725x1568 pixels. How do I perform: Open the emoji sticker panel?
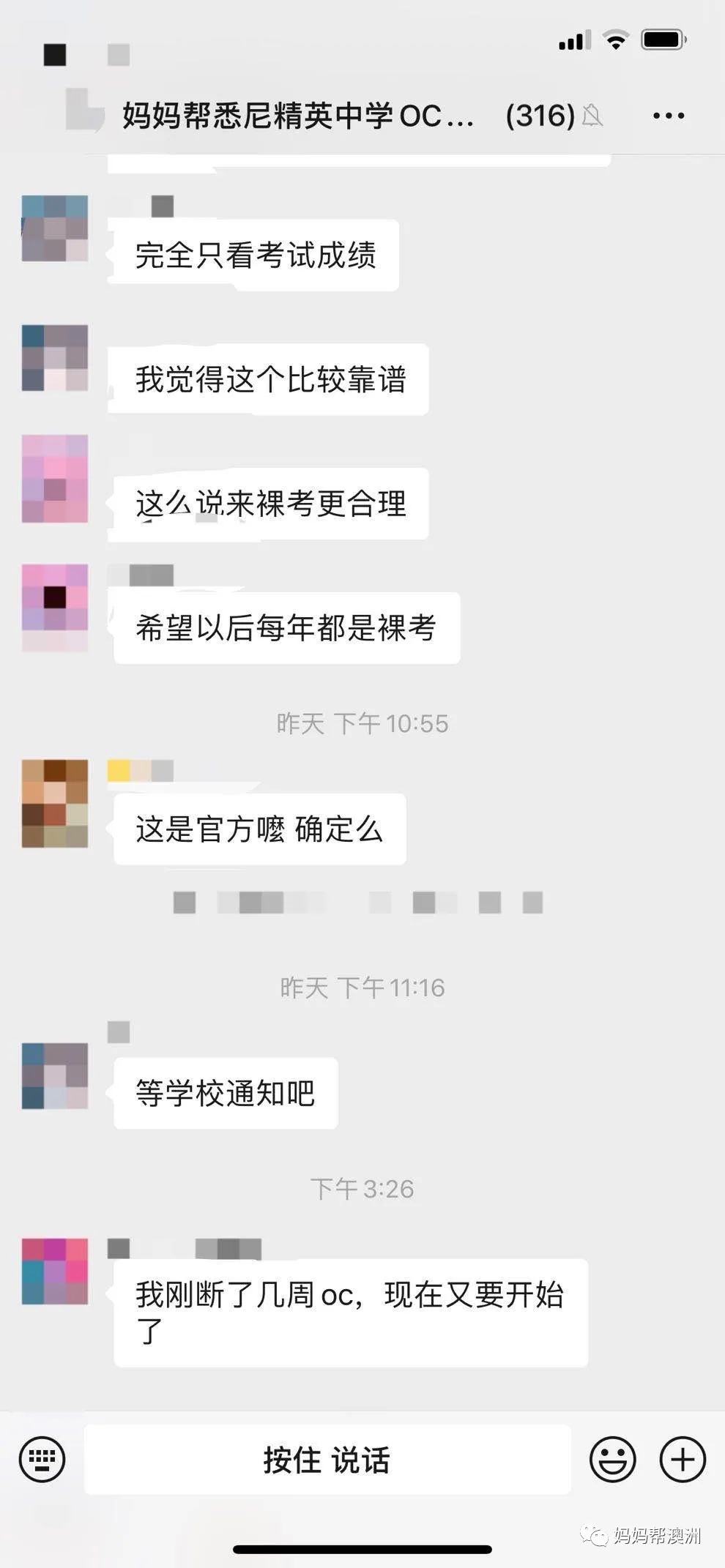(x=612, y=1459)
